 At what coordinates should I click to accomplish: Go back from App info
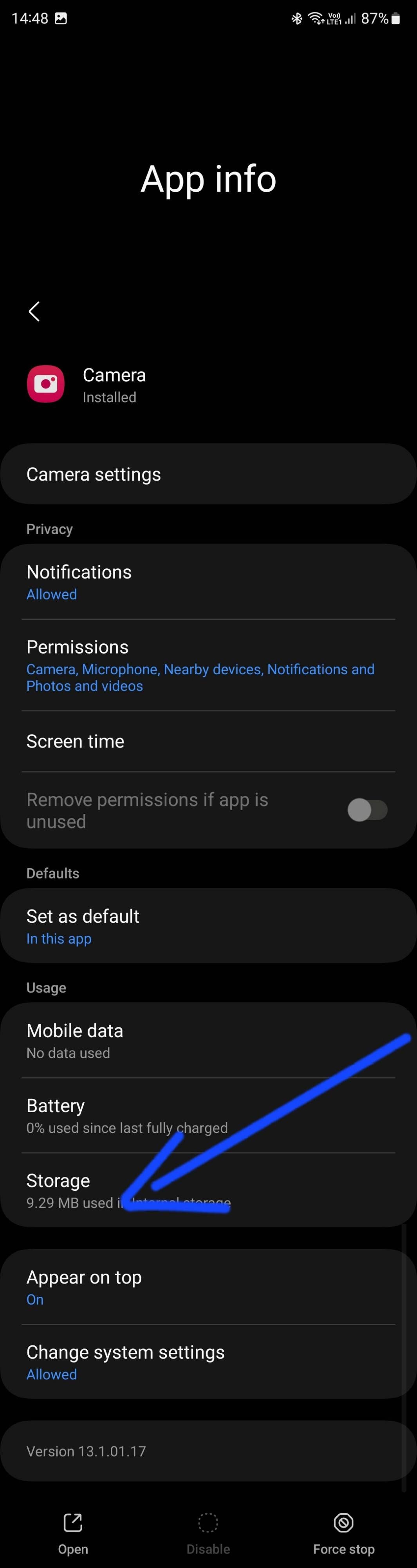point(34,312)
